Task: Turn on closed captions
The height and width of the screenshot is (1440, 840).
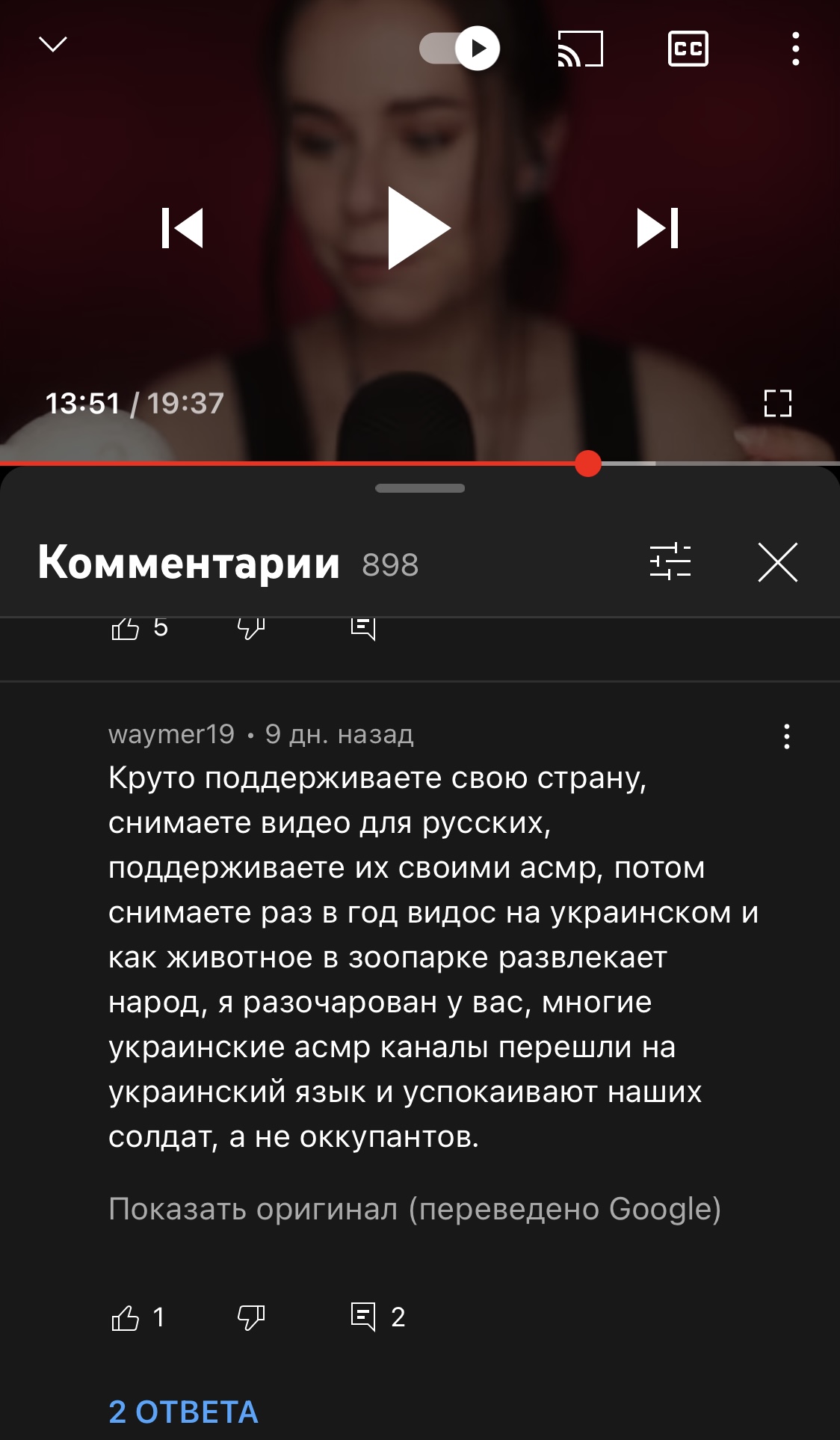Action: click(688, 49)
